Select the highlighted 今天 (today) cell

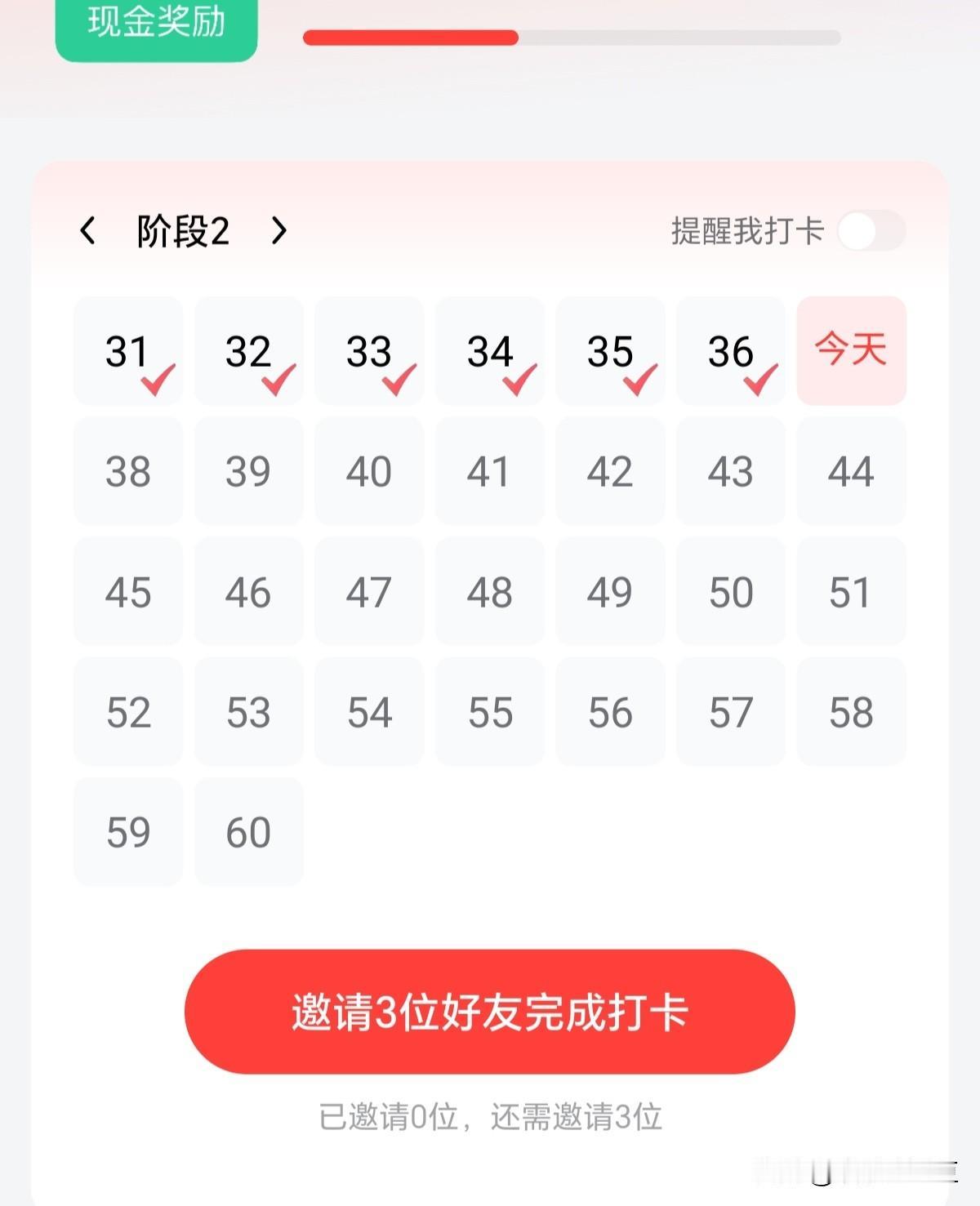tap(849, 349)
